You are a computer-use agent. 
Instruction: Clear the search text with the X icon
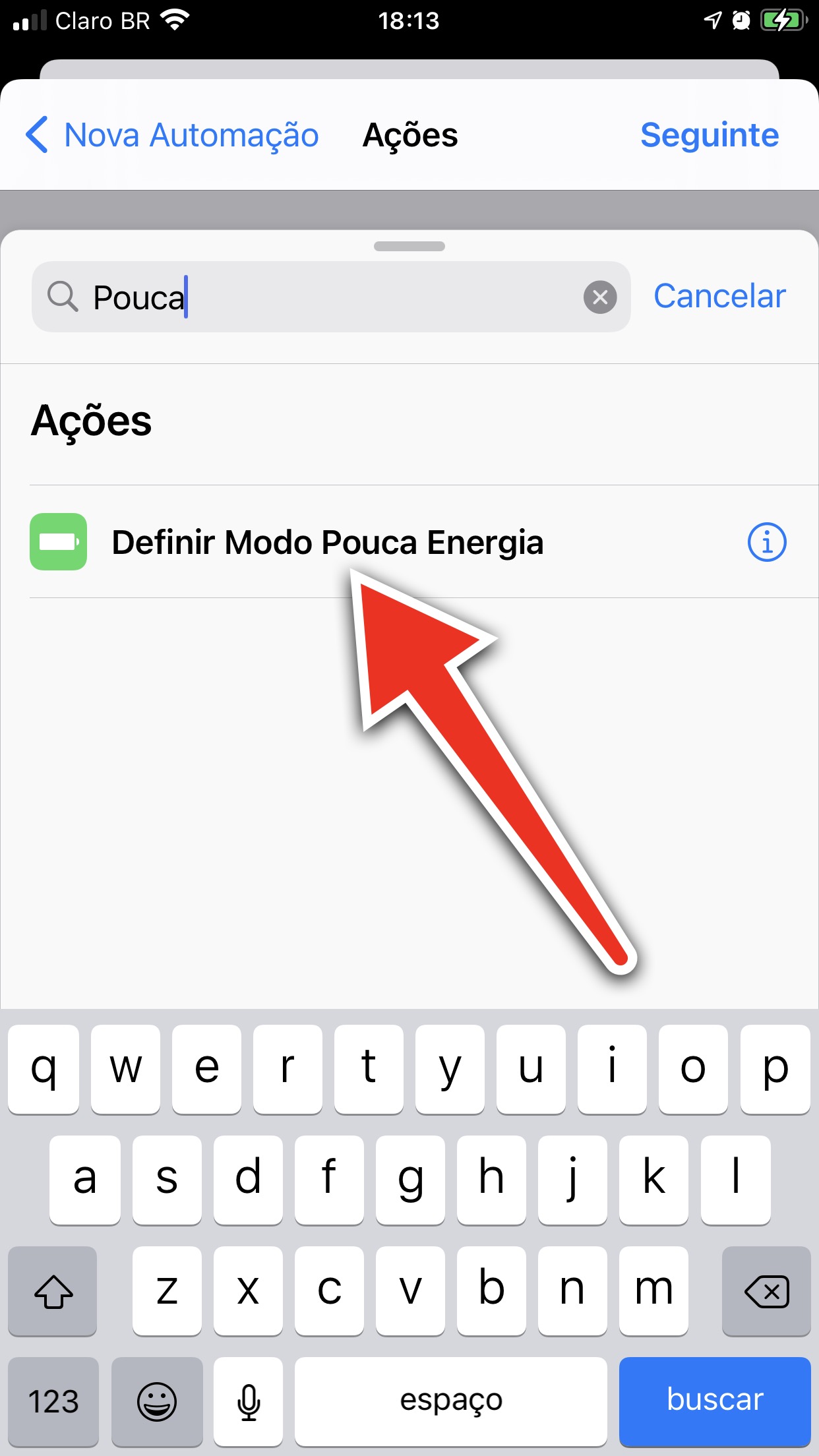600,297
